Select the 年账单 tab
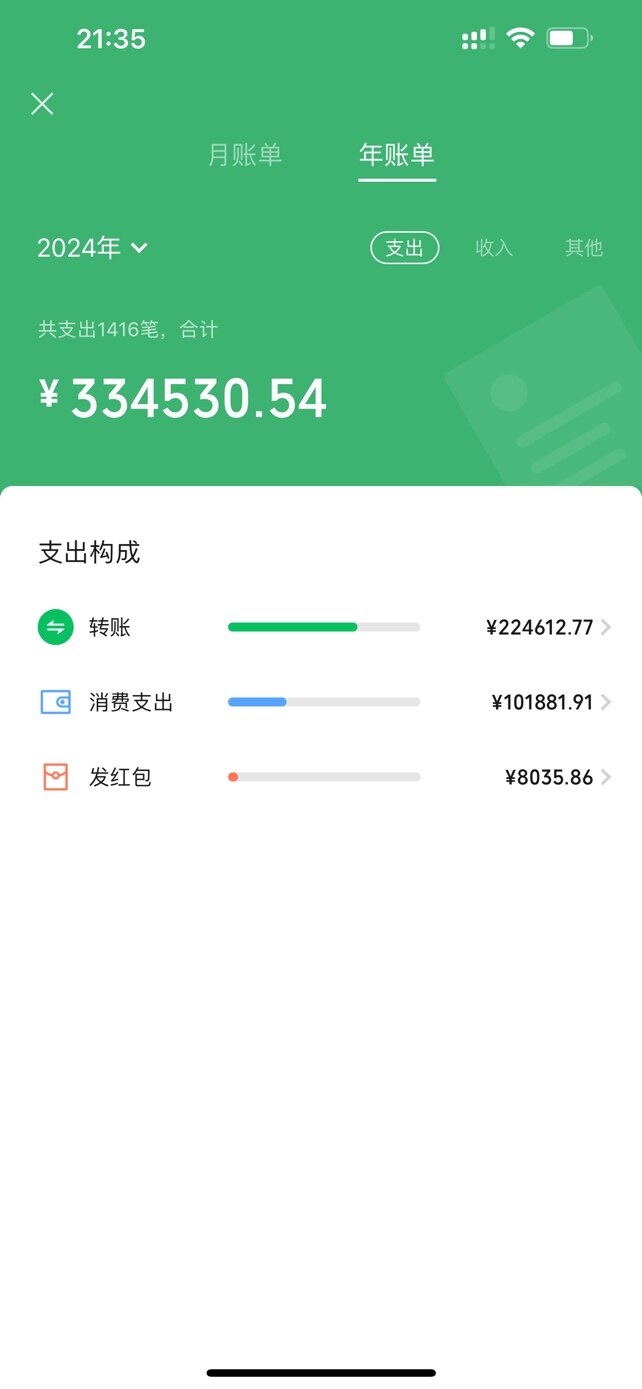 [397, 155]
